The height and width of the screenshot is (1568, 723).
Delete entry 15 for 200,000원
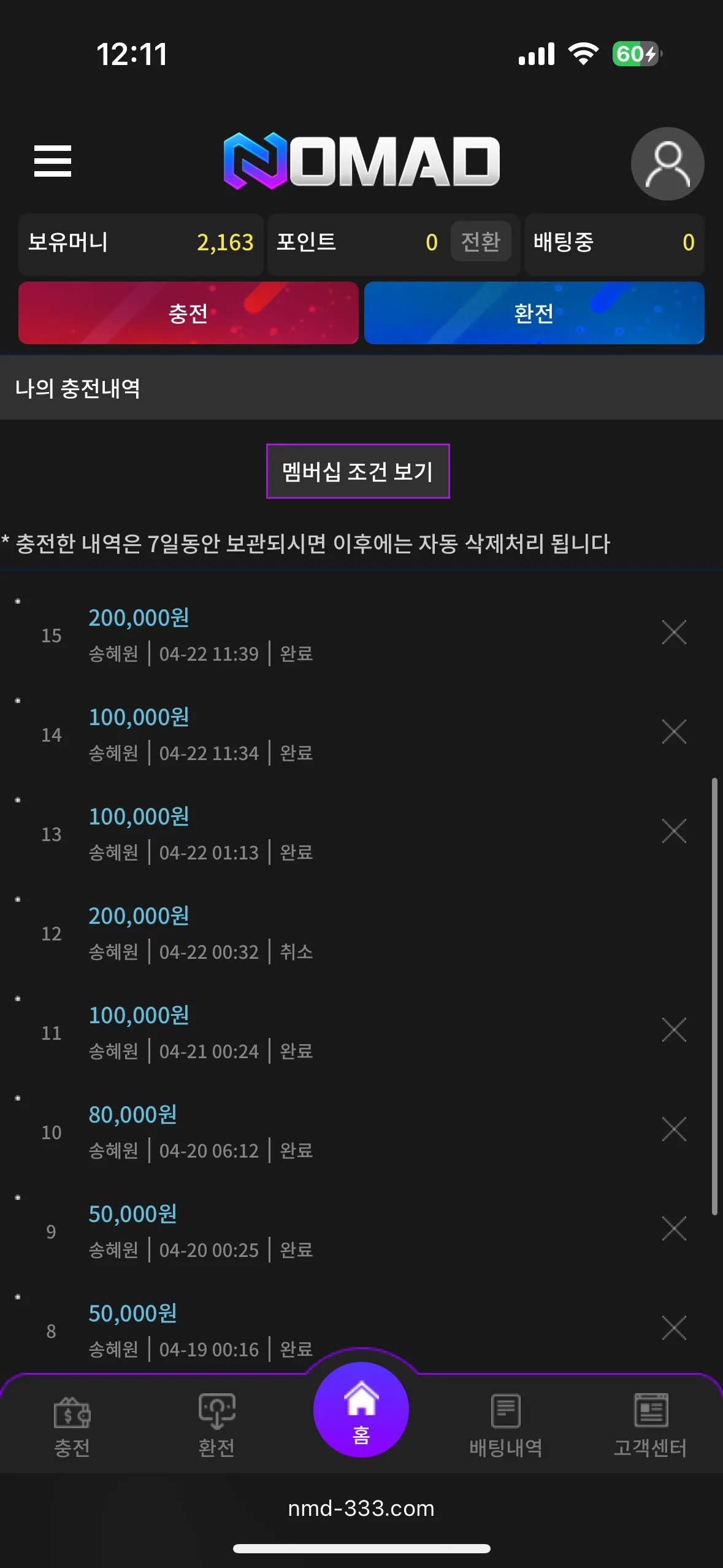click(674, 632)
